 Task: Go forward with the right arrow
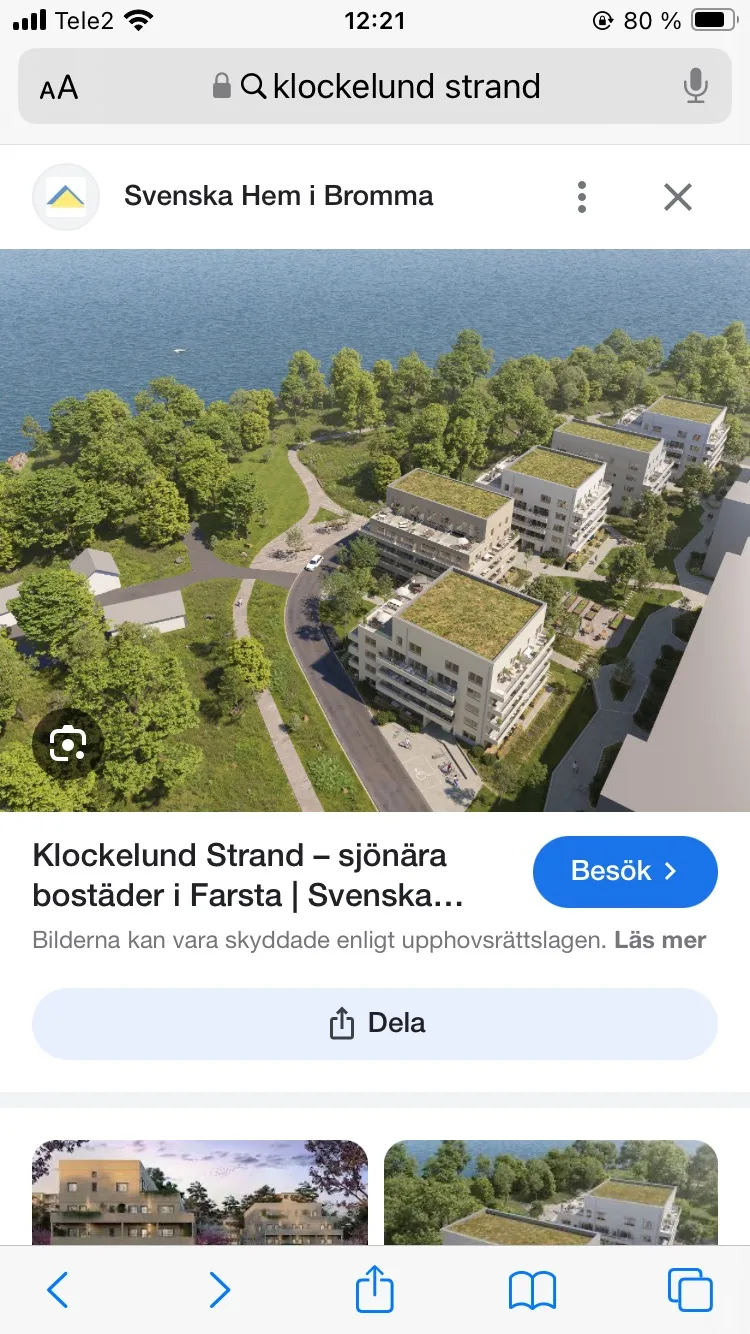(x=219, y=1290)
